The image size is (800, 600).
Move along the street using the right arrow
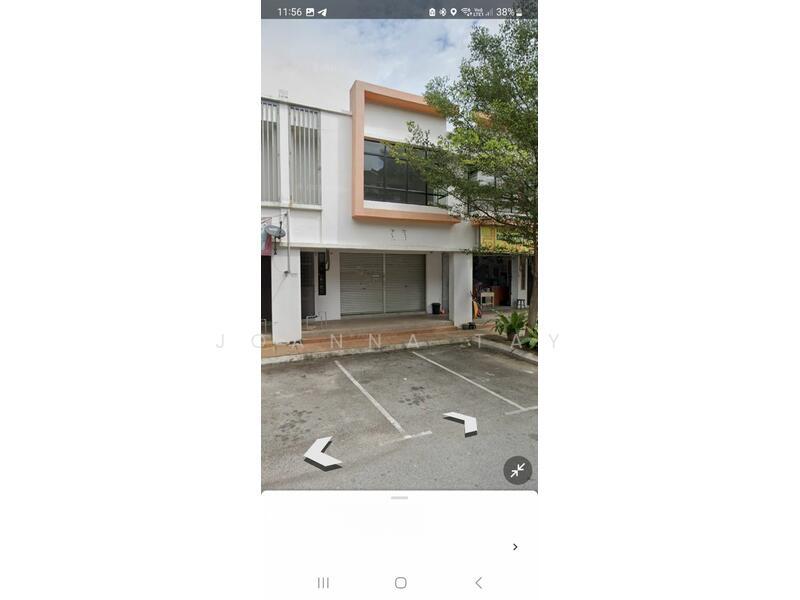pos(461,422)
